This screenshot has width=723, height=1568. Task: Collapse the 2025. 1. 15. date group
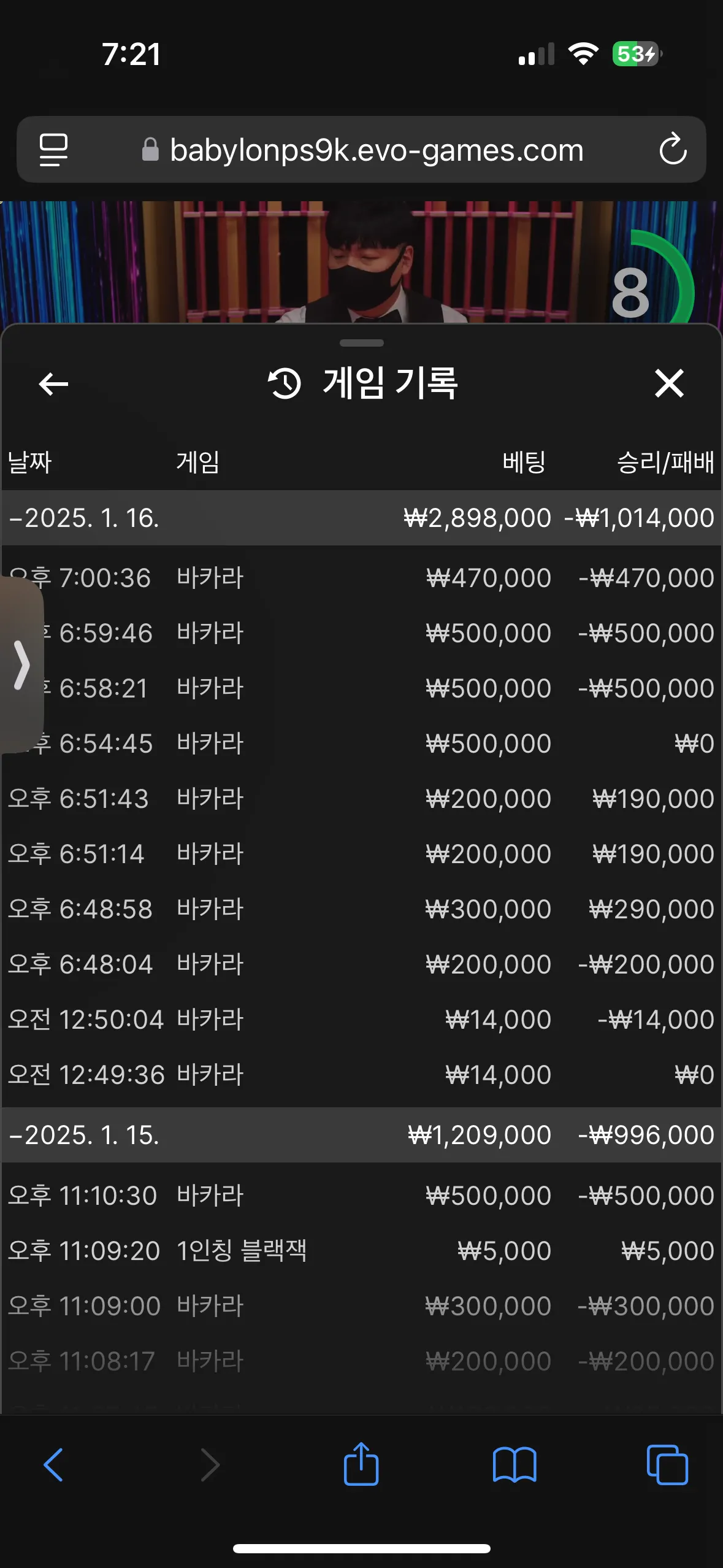coord(362,1135)
